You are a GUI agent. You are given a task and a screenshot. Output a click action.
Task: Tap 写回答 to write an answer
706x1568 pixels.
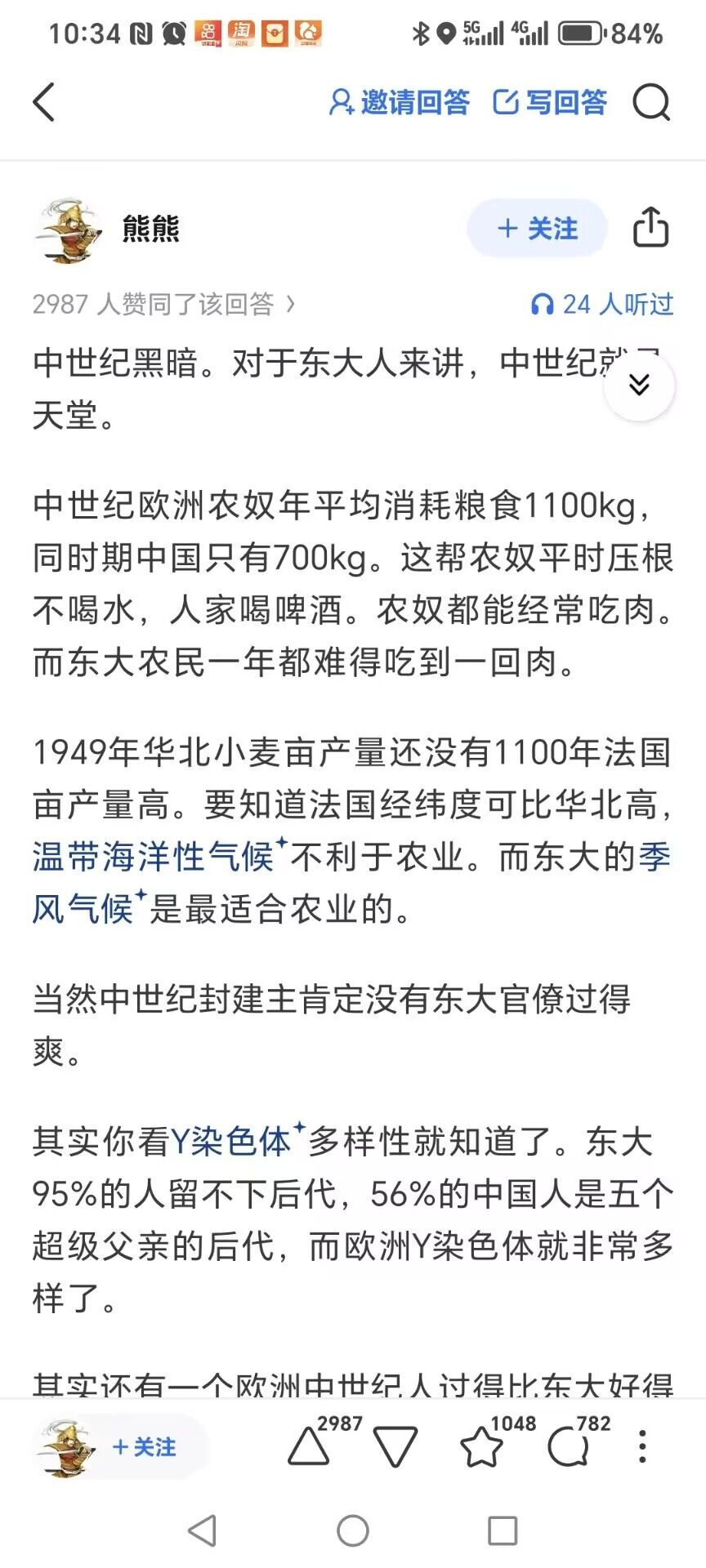(x=550, y=102)
